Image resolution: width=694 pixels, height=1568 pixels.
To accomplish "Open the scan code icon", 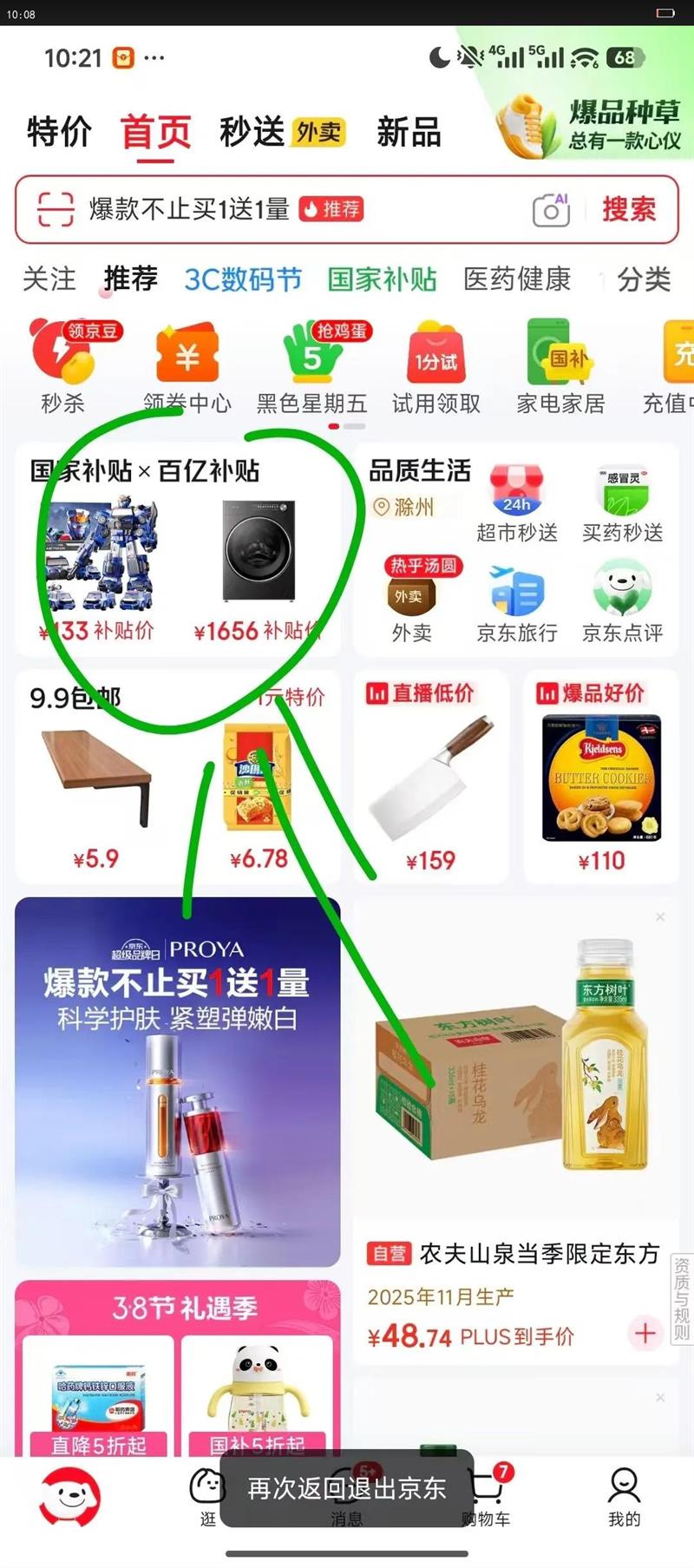I will (x=55, y=209).
